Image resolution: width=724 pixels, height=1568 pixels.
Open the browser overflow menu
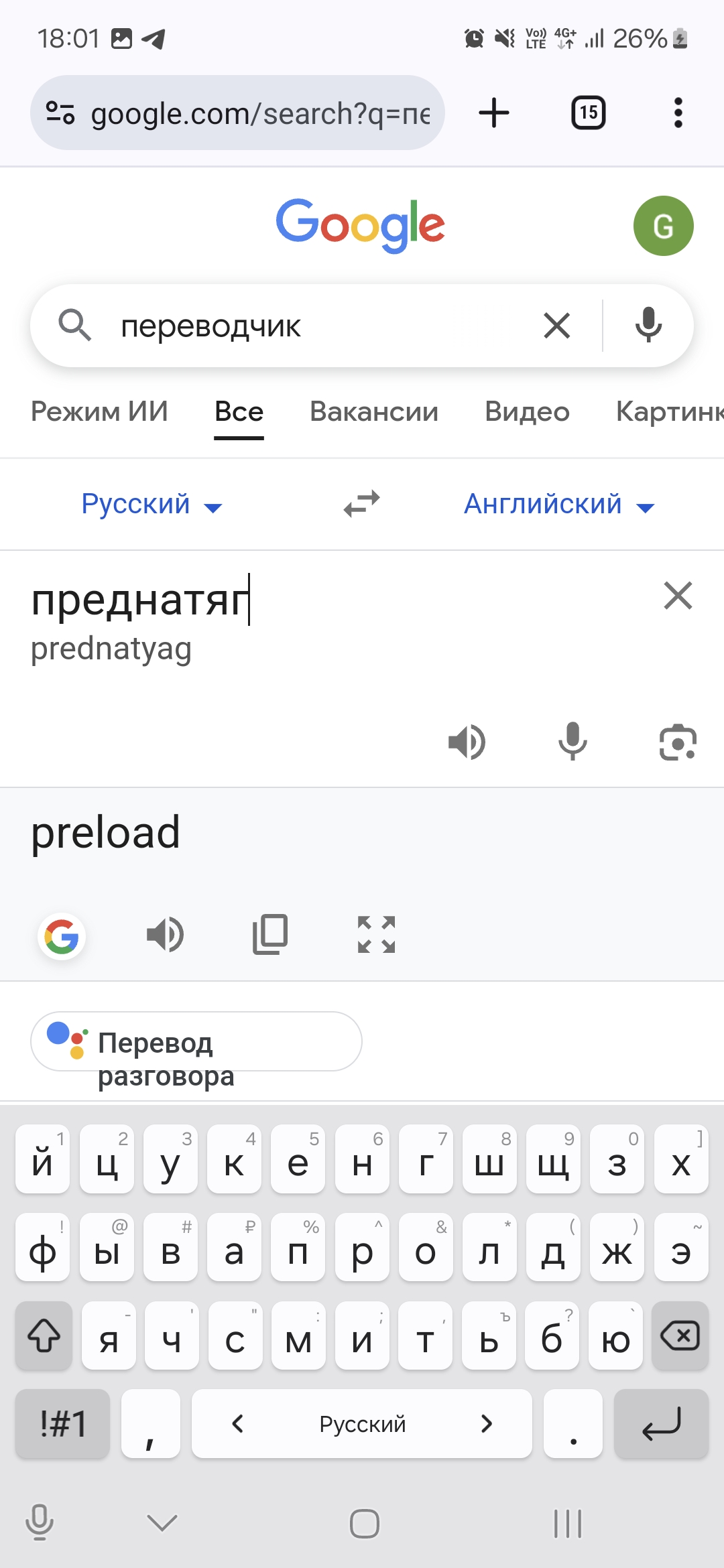(678, 113)
